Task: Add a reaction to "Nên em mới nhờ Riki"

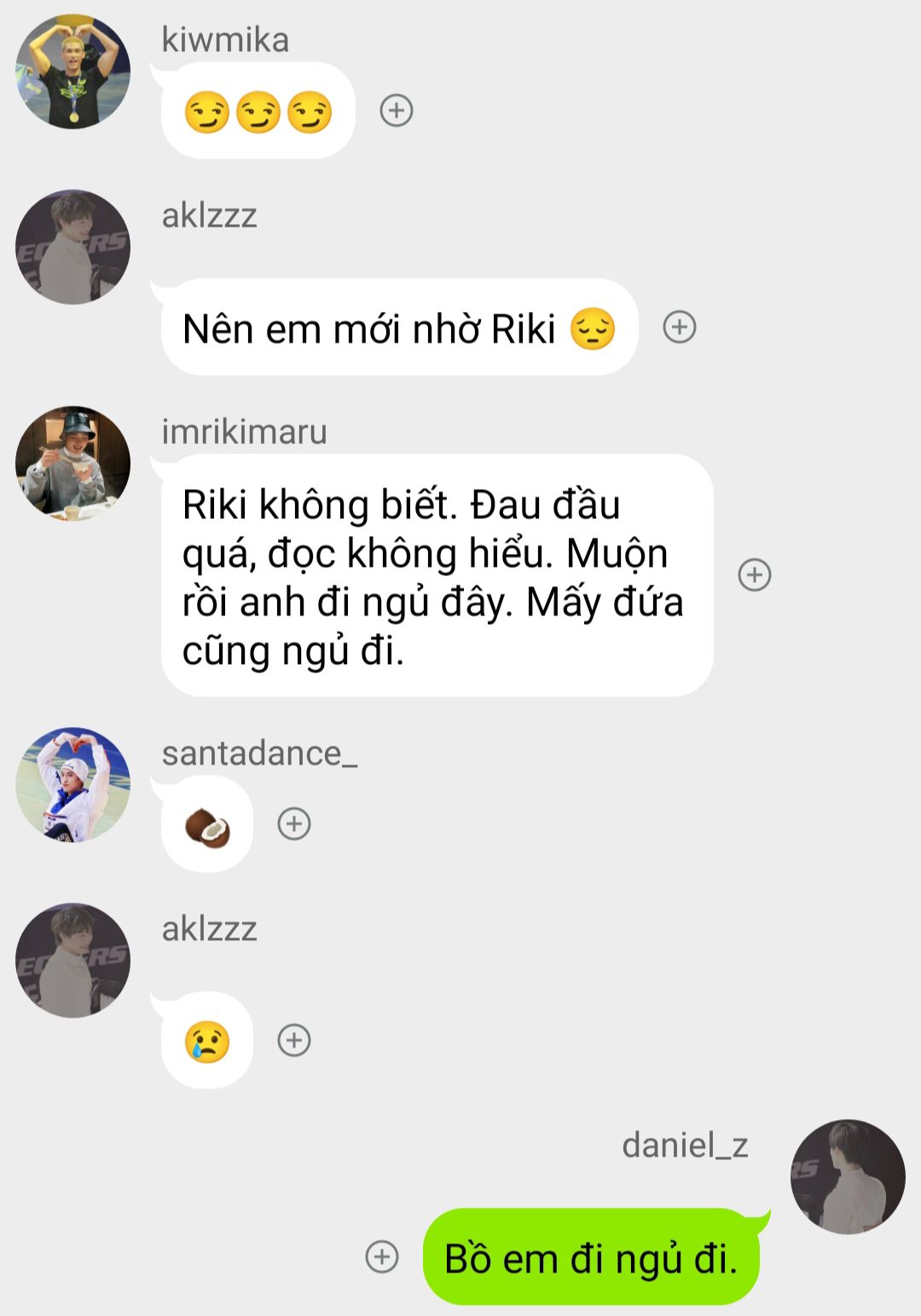Action: [680, 327]
